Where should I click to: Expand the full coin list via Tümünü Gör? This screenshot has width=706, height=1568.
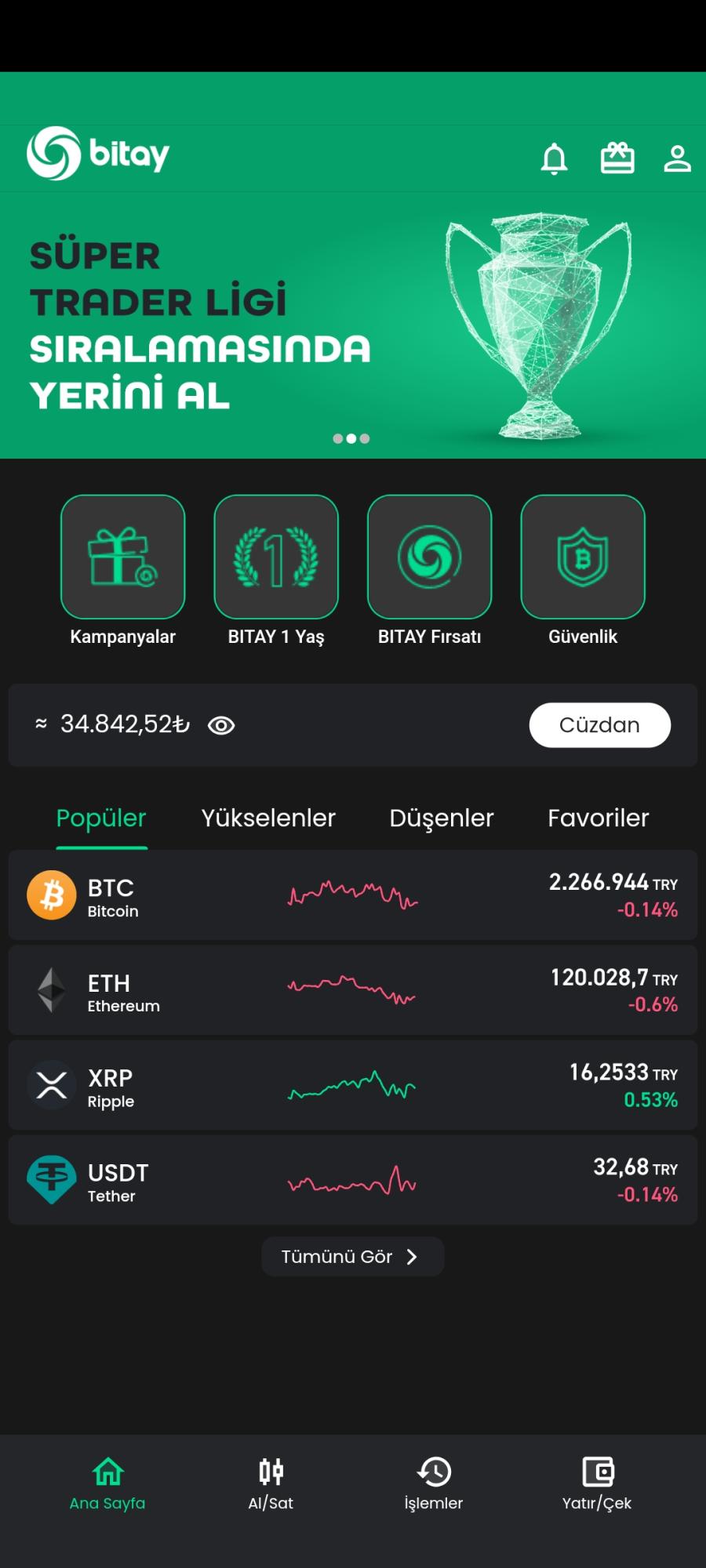[x=352, y=1256]
